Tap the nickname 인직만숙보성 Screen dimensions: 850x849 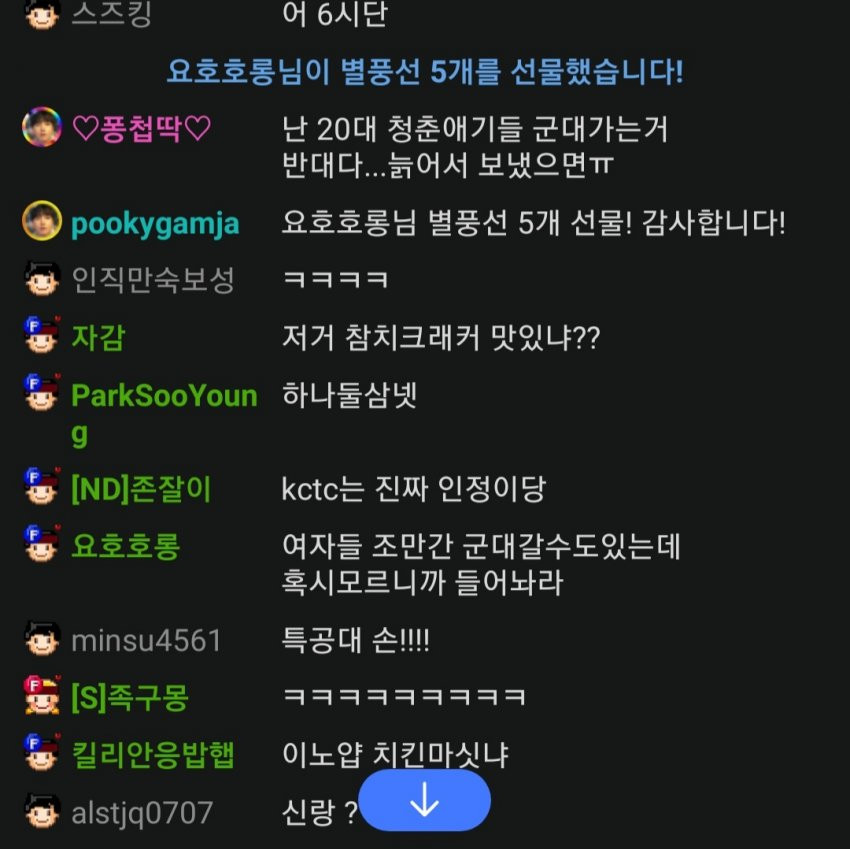[152, 280]
